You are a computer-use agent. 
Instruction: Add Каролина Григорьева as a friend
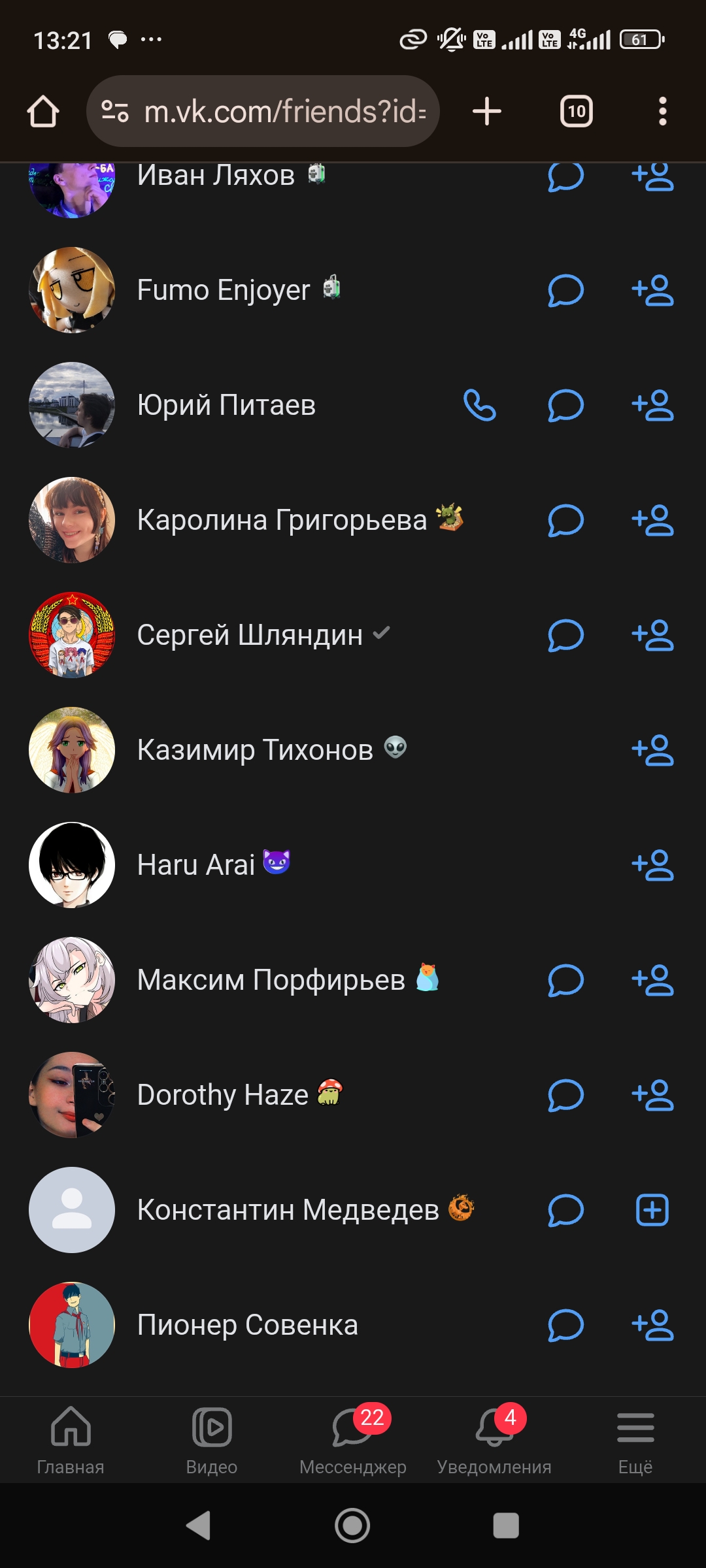[x=652, y=520]
